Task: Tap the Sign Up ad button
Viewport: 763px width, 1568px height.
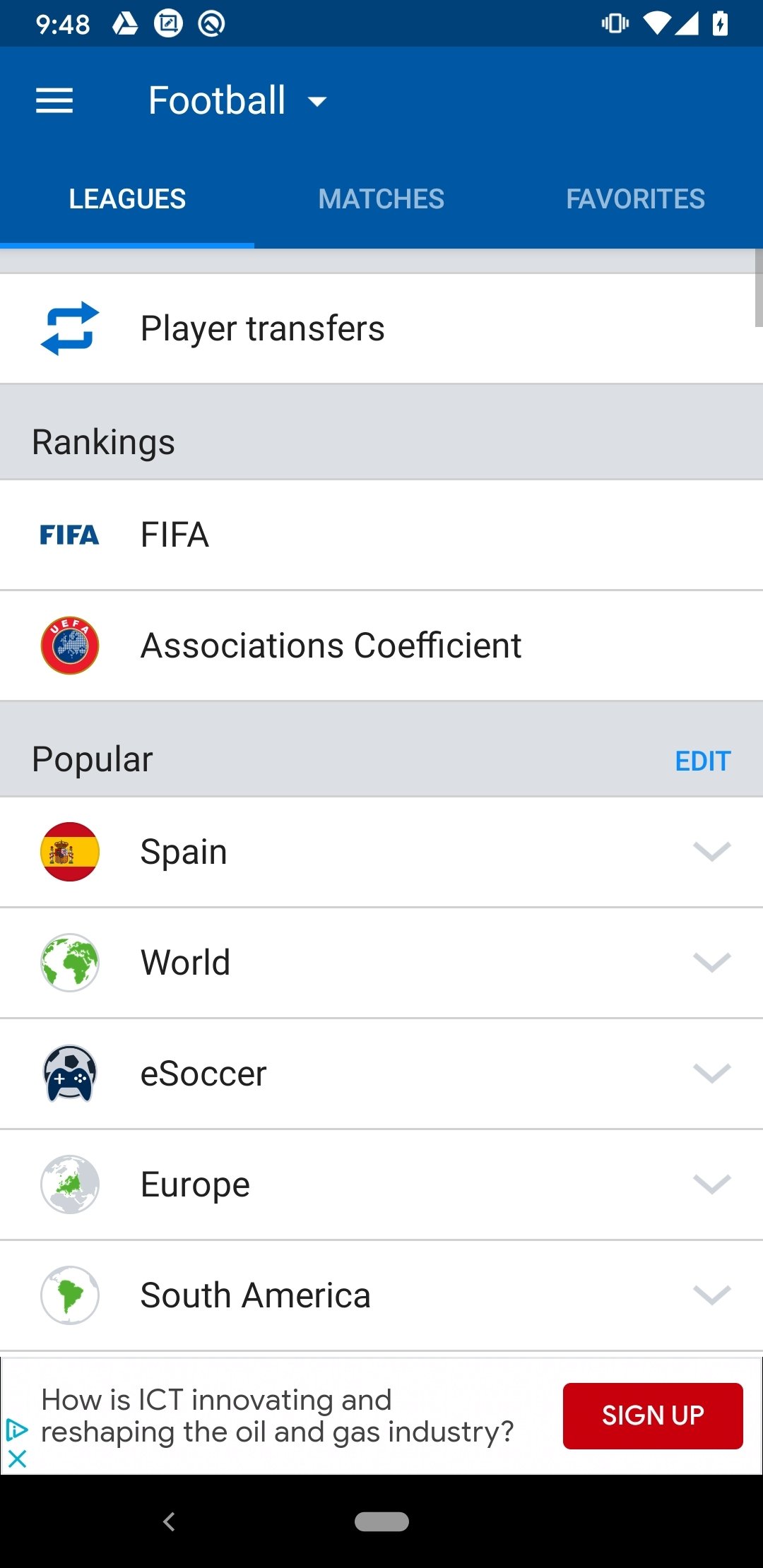Action: click(653, 1415)
